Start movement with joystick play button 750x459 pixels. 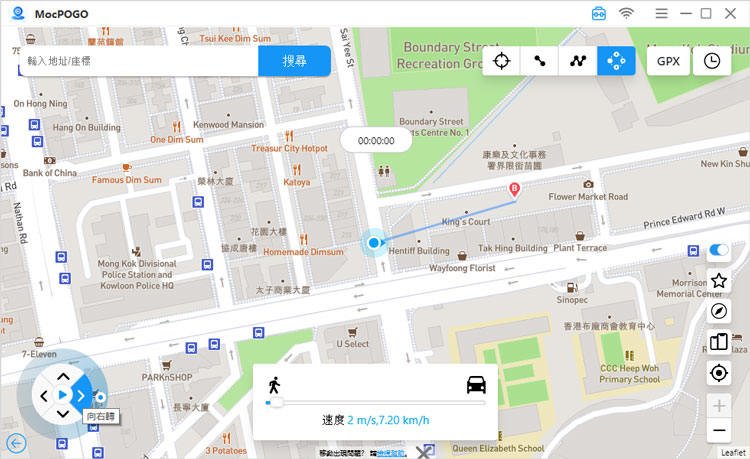click(x=63, y=396)
